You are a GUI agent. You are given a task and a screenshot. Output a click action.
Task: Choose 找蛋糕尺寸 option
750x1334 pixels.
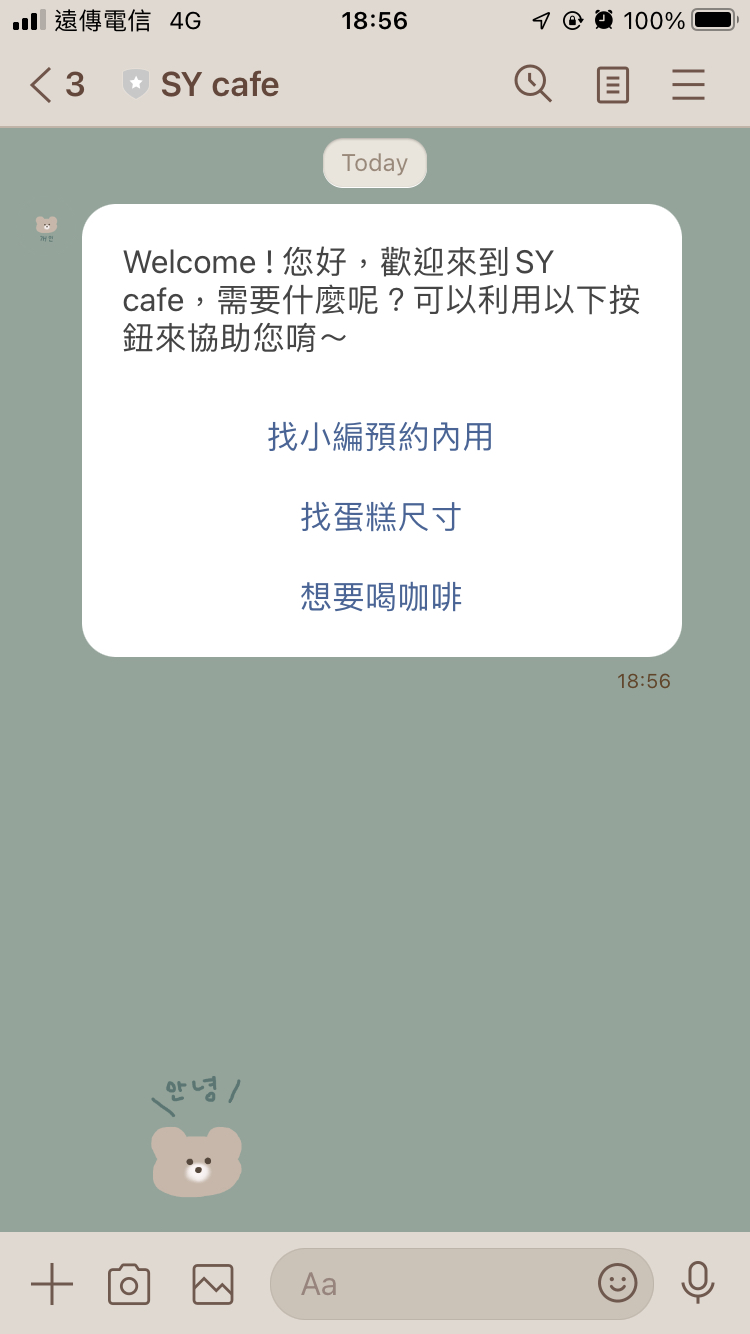(x=381, y=517)
